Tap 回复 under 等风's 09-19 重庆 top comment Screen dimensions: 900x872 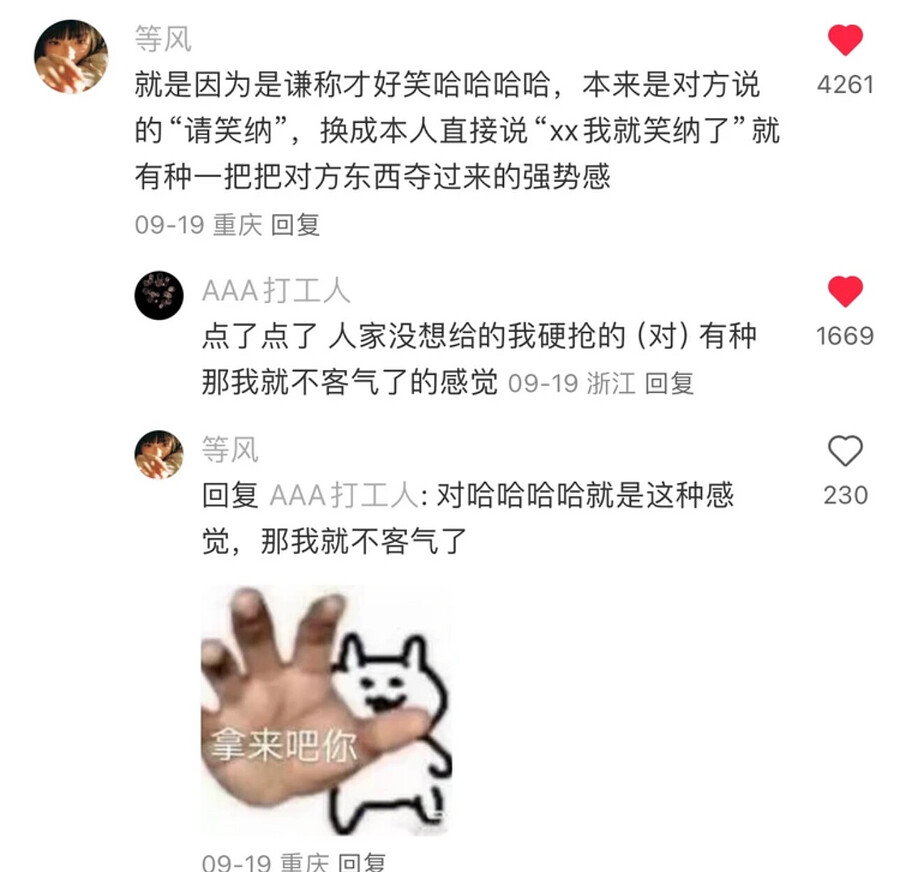pyautogui.click(x=295, y=225)
